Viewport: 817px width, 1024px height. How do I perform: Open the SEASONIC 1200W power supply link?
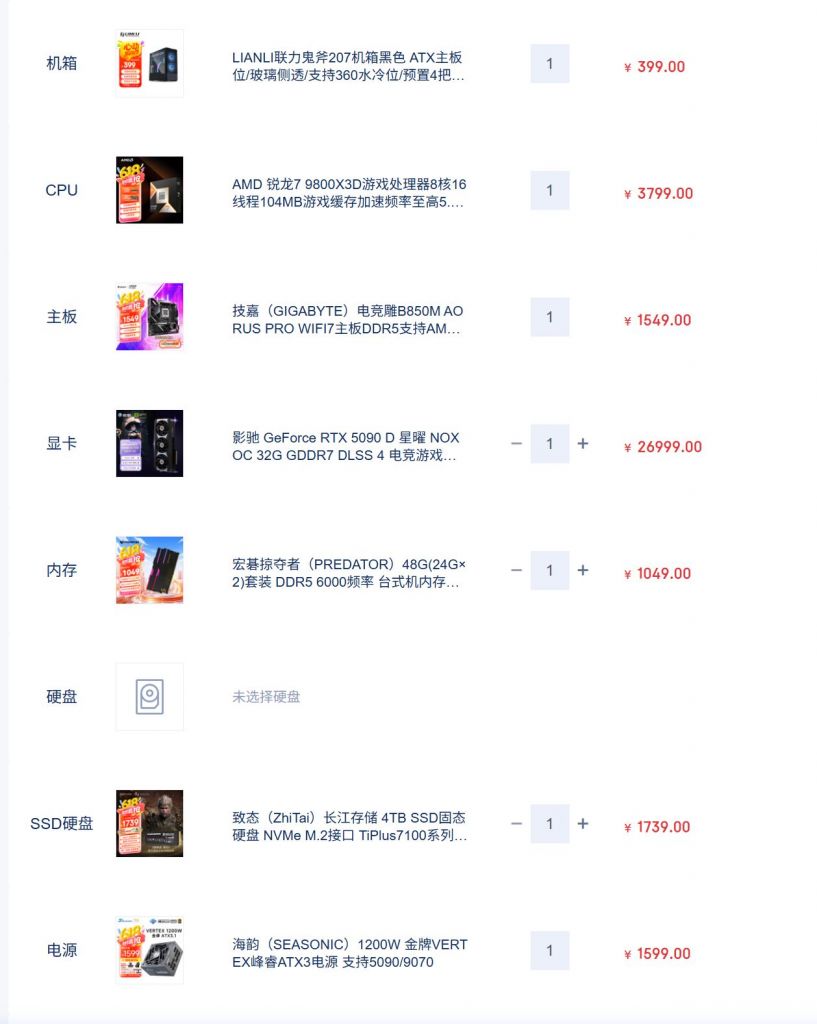click(347, 951)
